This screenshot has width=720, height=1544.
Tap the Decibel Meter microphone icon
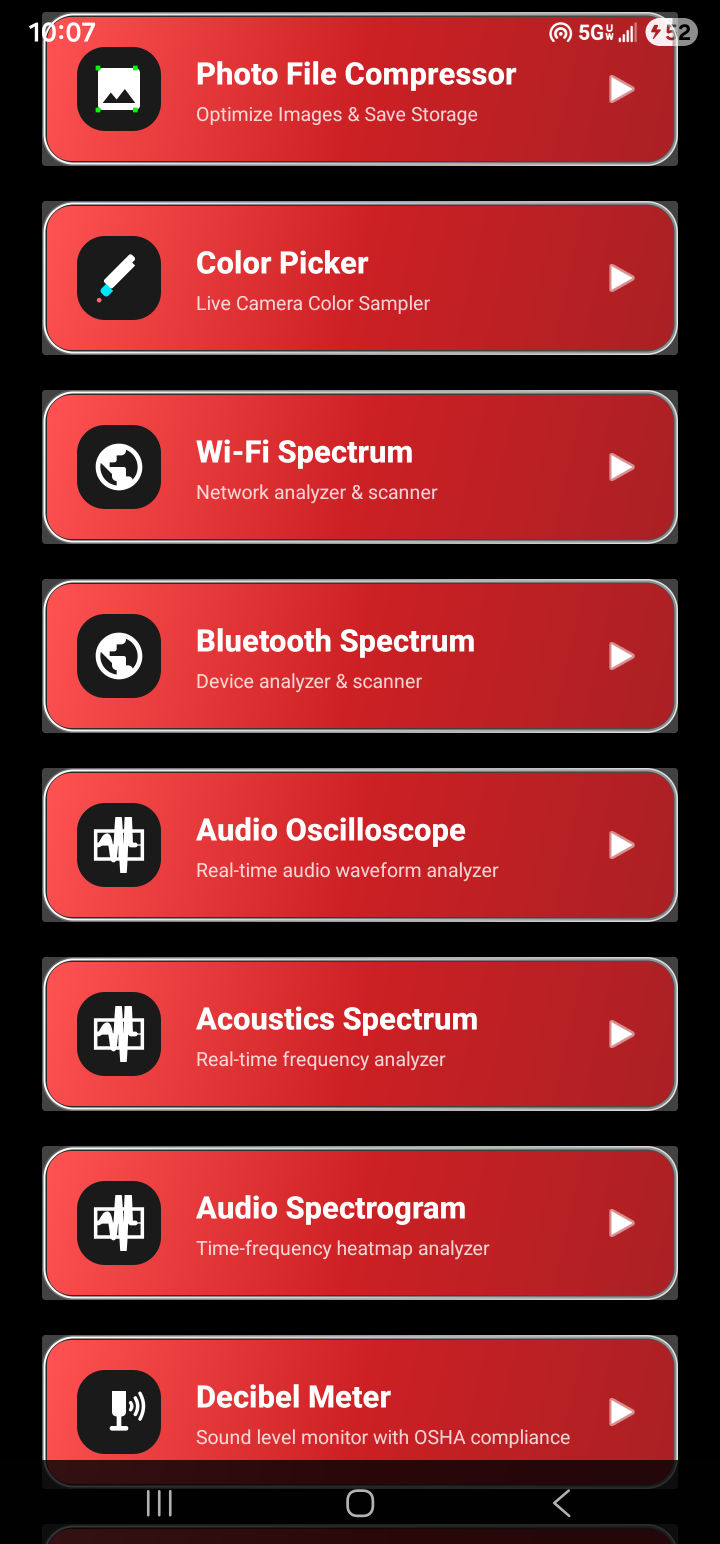(x=119, y=1412)
